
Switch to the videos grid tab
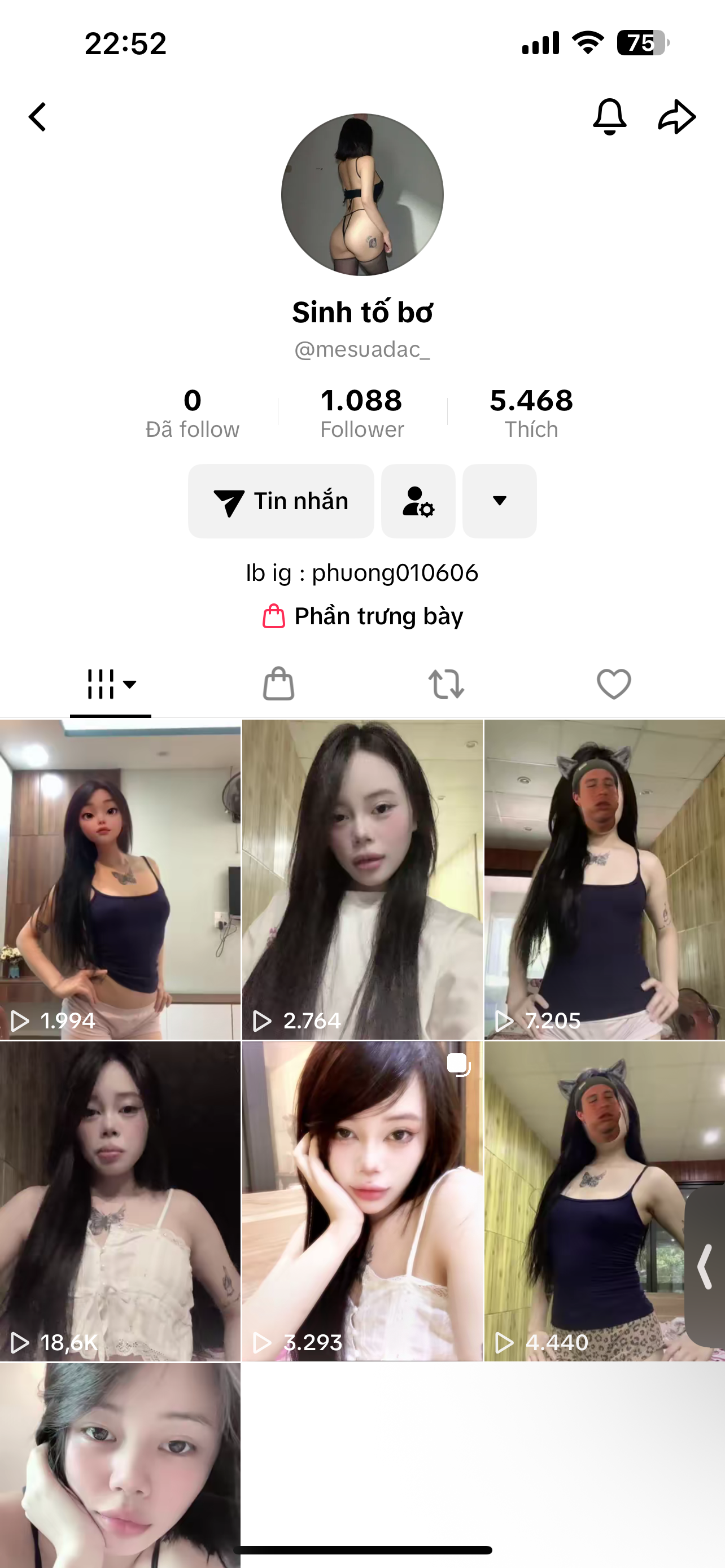[x=110, y=684]
